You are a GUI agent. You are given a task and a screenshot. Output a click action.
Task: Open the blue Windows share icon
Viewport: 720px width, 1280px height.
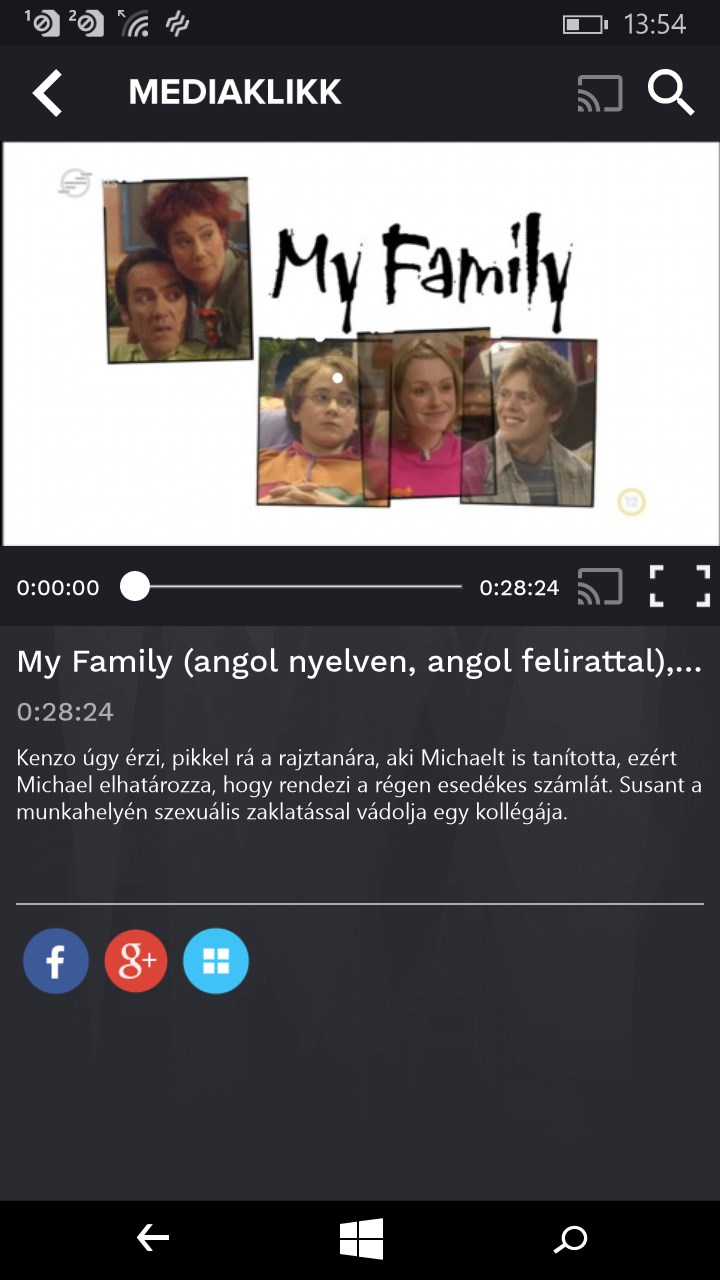[x=216, y=961]
